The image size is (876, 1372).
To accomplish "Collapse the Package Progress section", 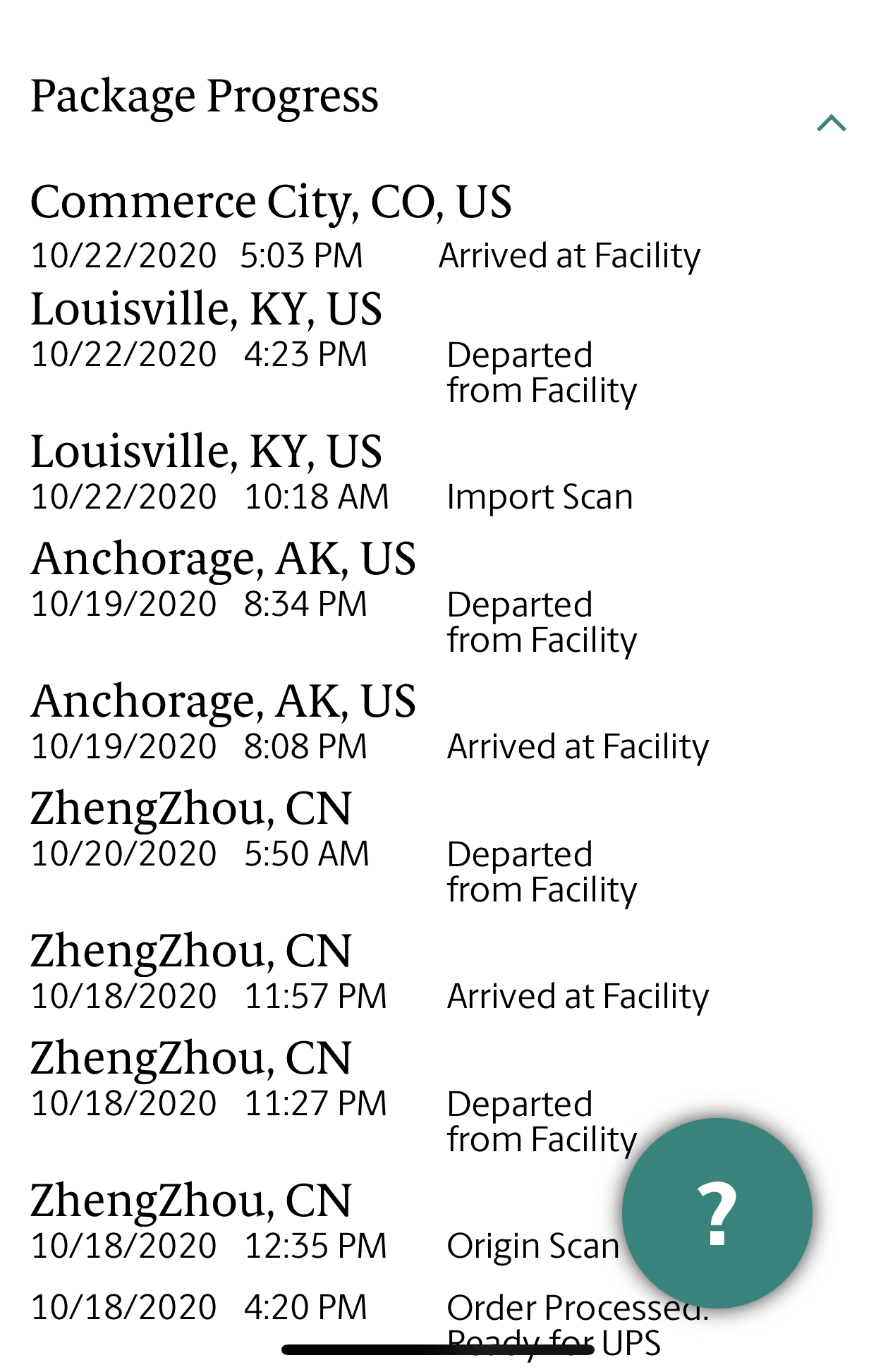I will [x=831, y=123].
